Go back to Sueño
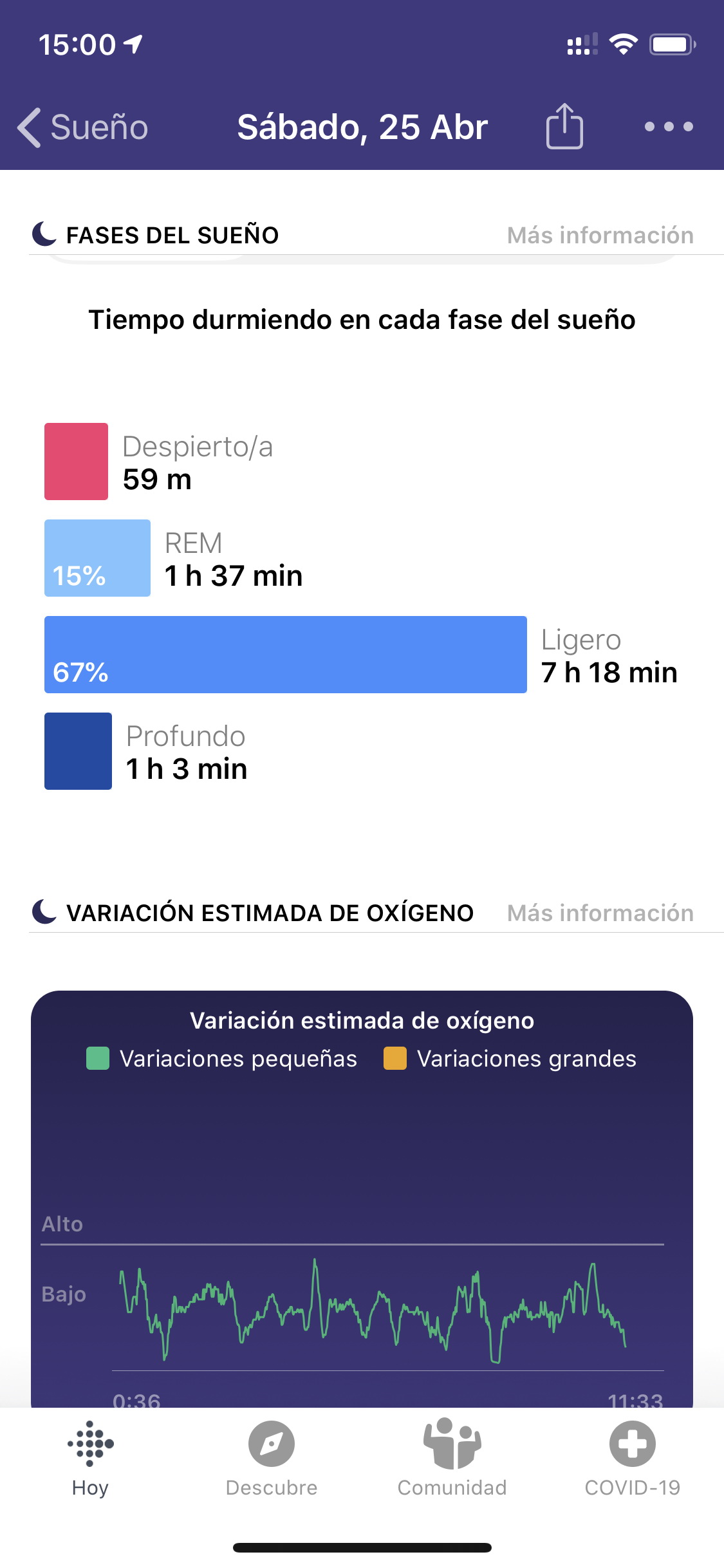The height and width of the screenshot is (1568, 724). coord(82,127)
